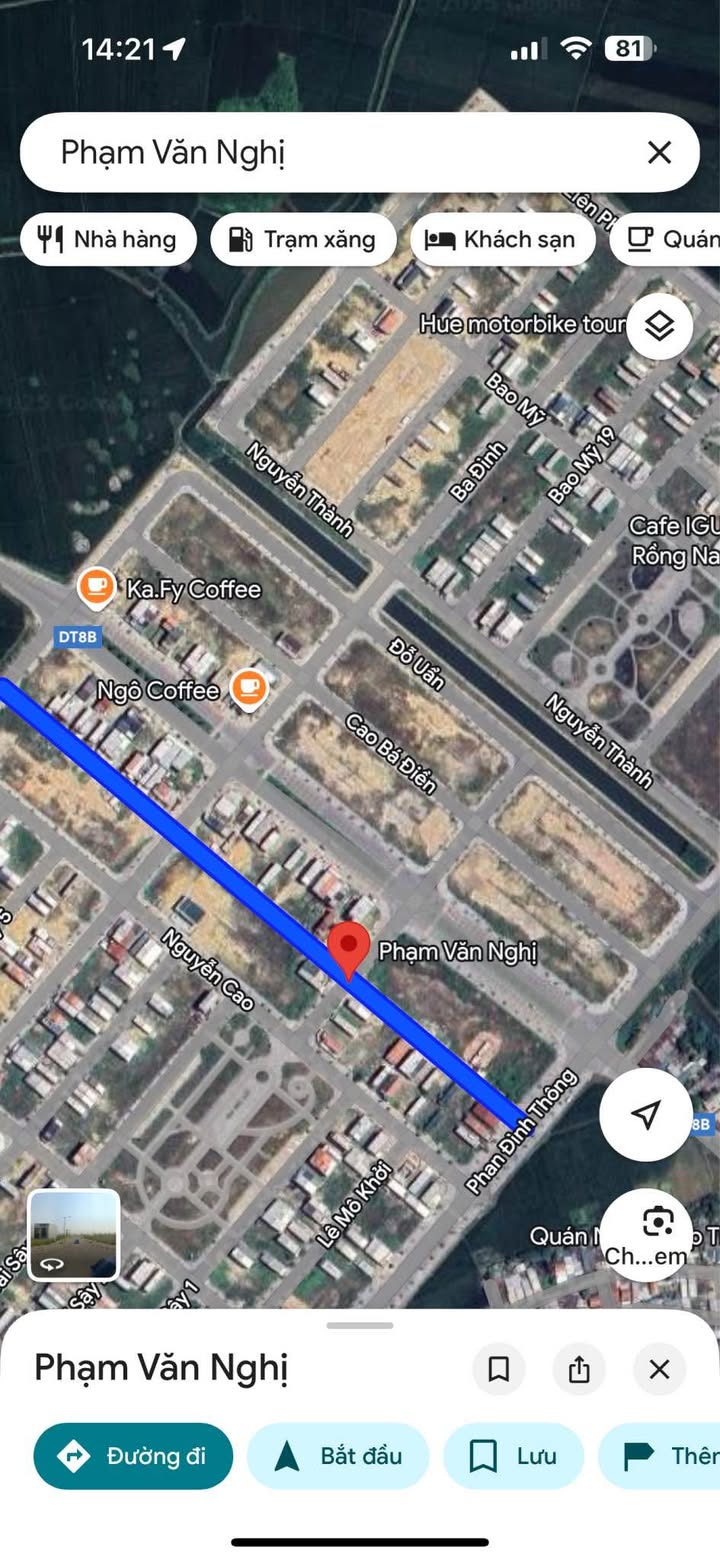Save the place using Lưu button
The image size is (720, 1560).
(513, 1456)
